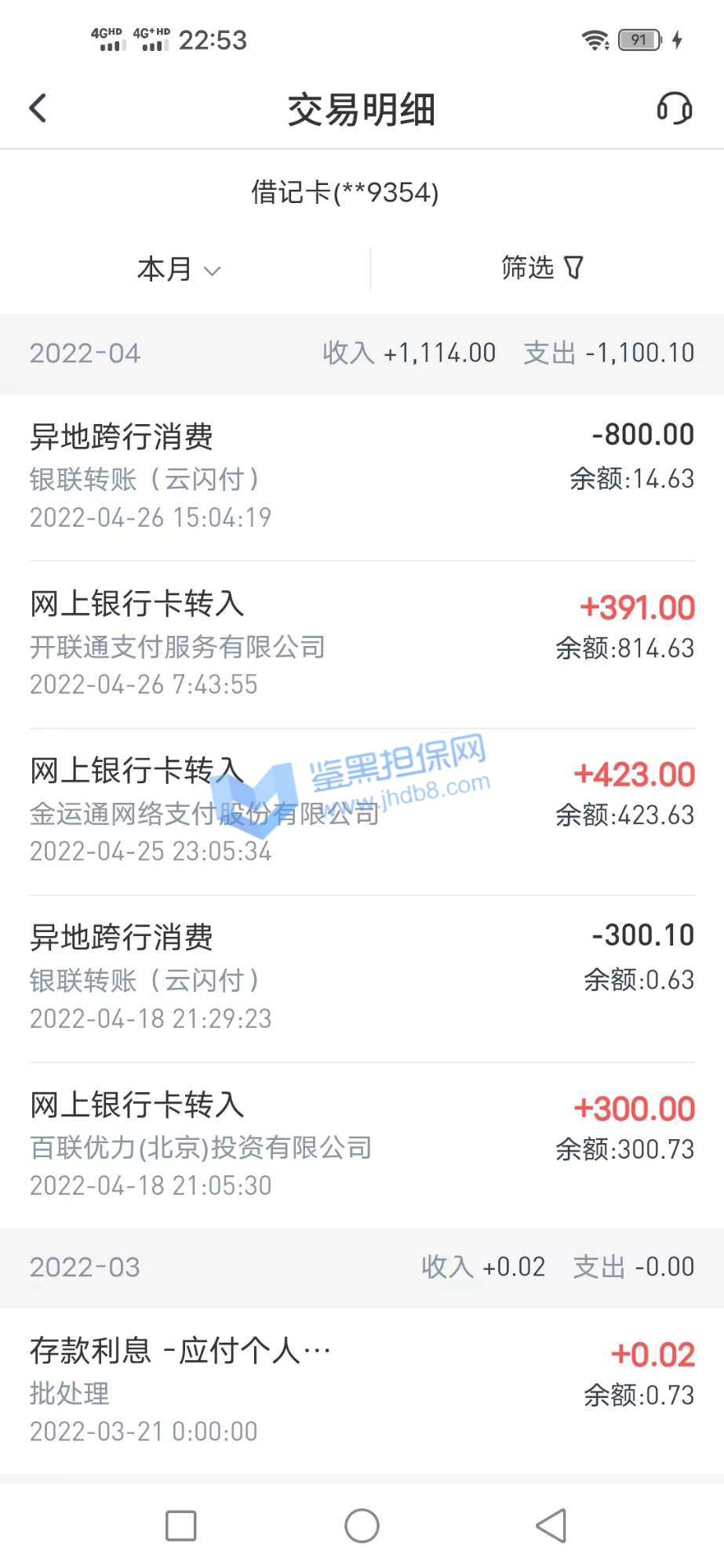Open the 筛选 filter options
This screenshot has height=1568, width=724.
pos(542,268)
